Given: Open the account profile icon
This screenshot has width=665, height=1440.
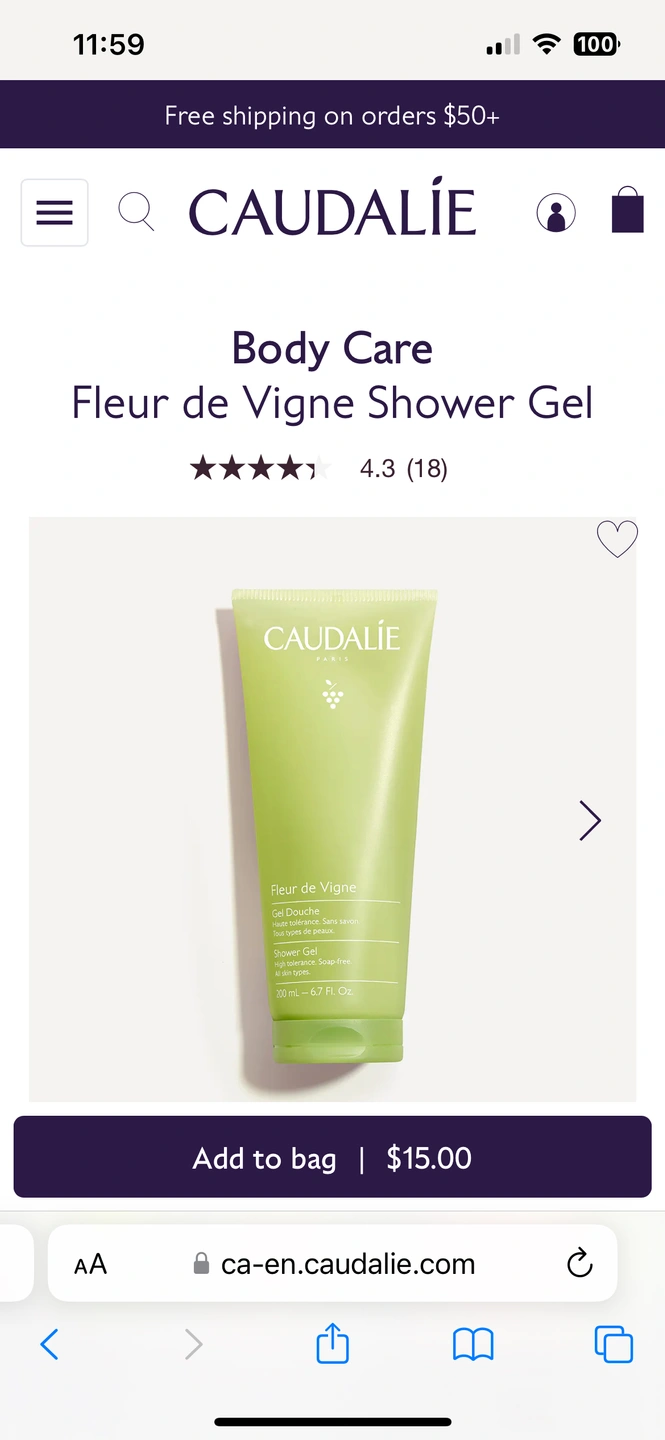Looking at the screenshot, I should coord(556,212).
